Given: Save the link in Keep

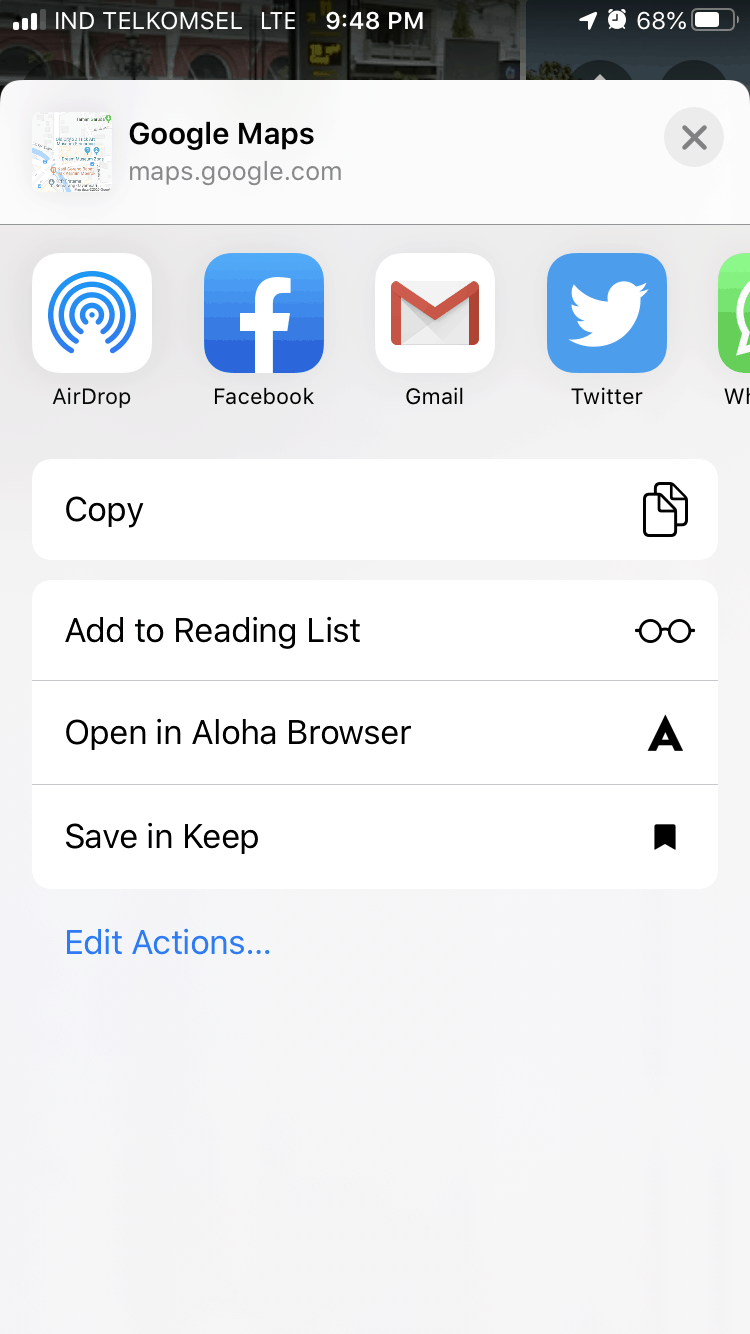Looking at the screenshot, I should click(x=375, y=837).
